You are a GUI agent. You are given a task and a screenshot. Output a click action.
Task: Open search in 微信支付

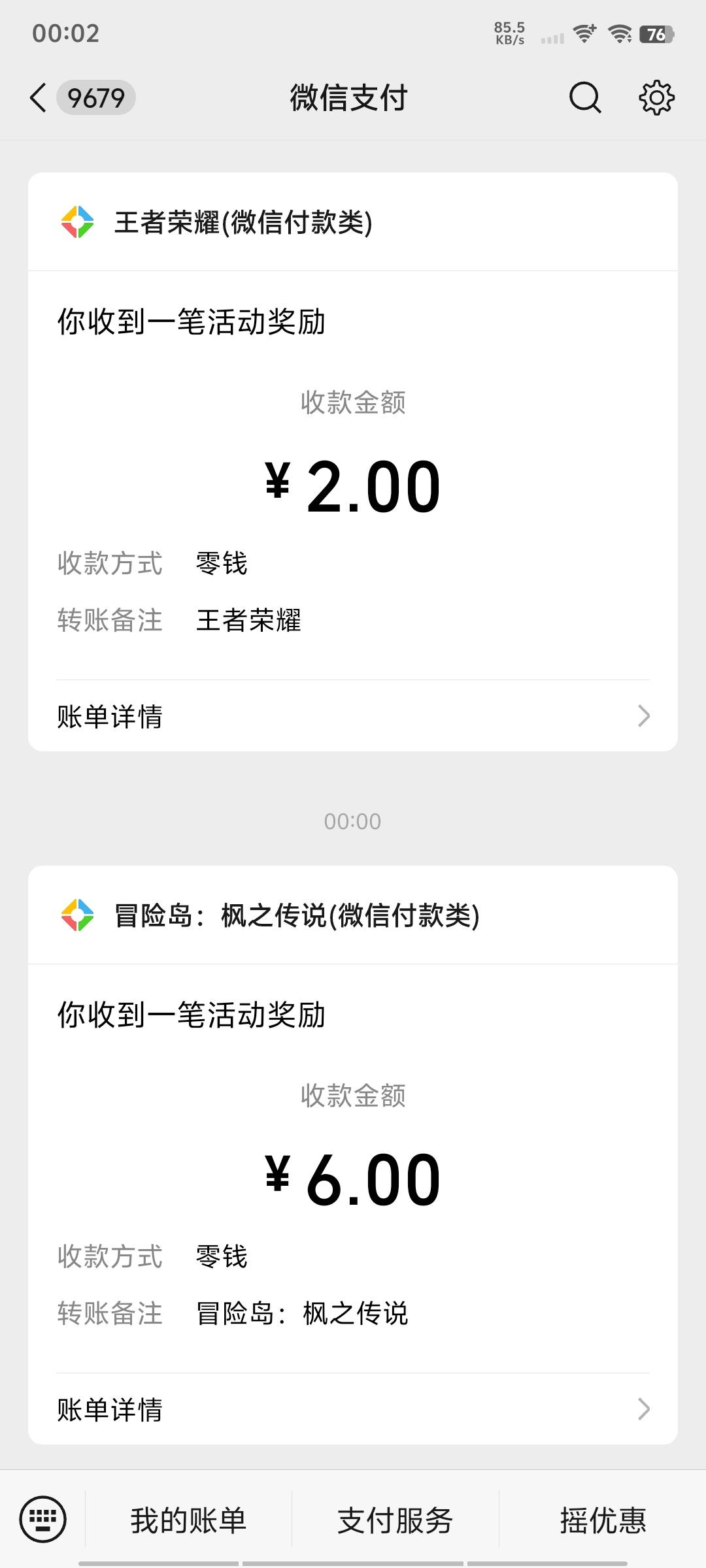[584, 98]
